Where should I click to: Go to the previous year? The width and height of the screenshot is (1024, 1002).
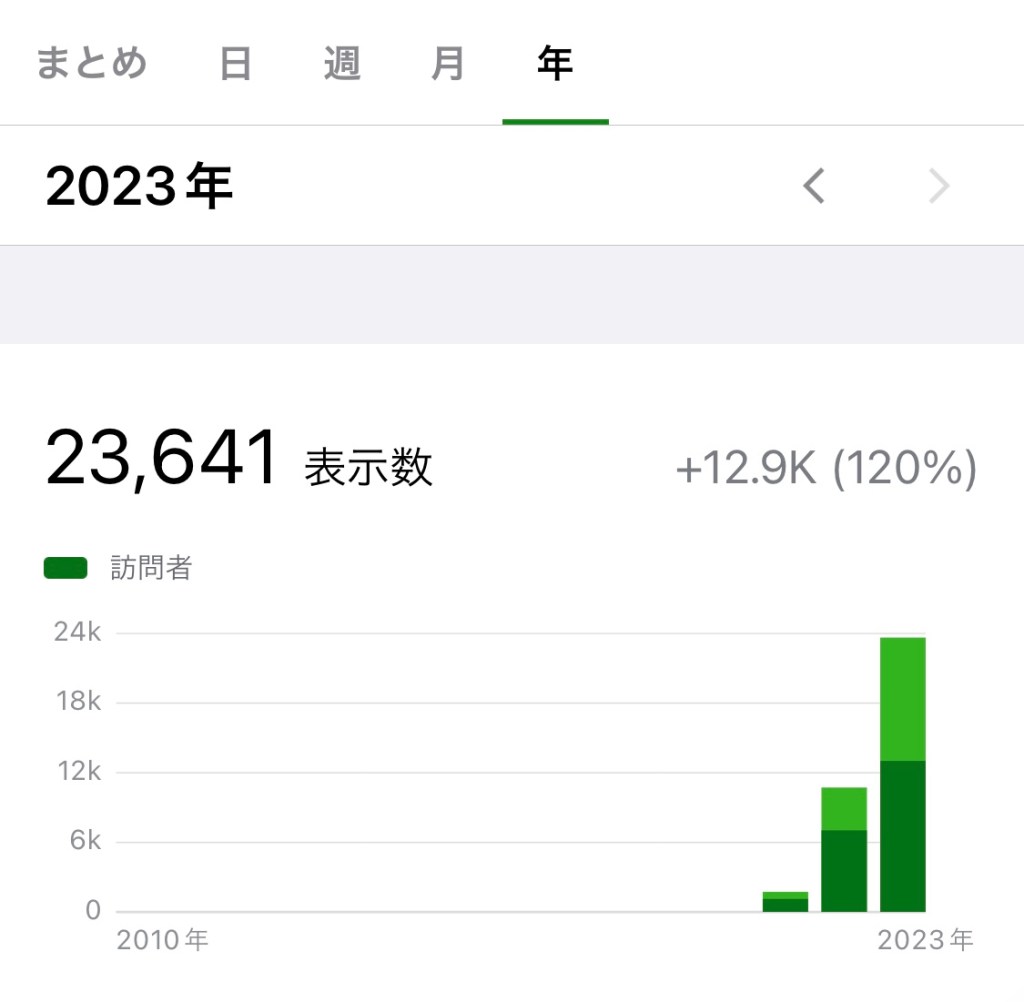pyautogui.click(x=814, y=186)
